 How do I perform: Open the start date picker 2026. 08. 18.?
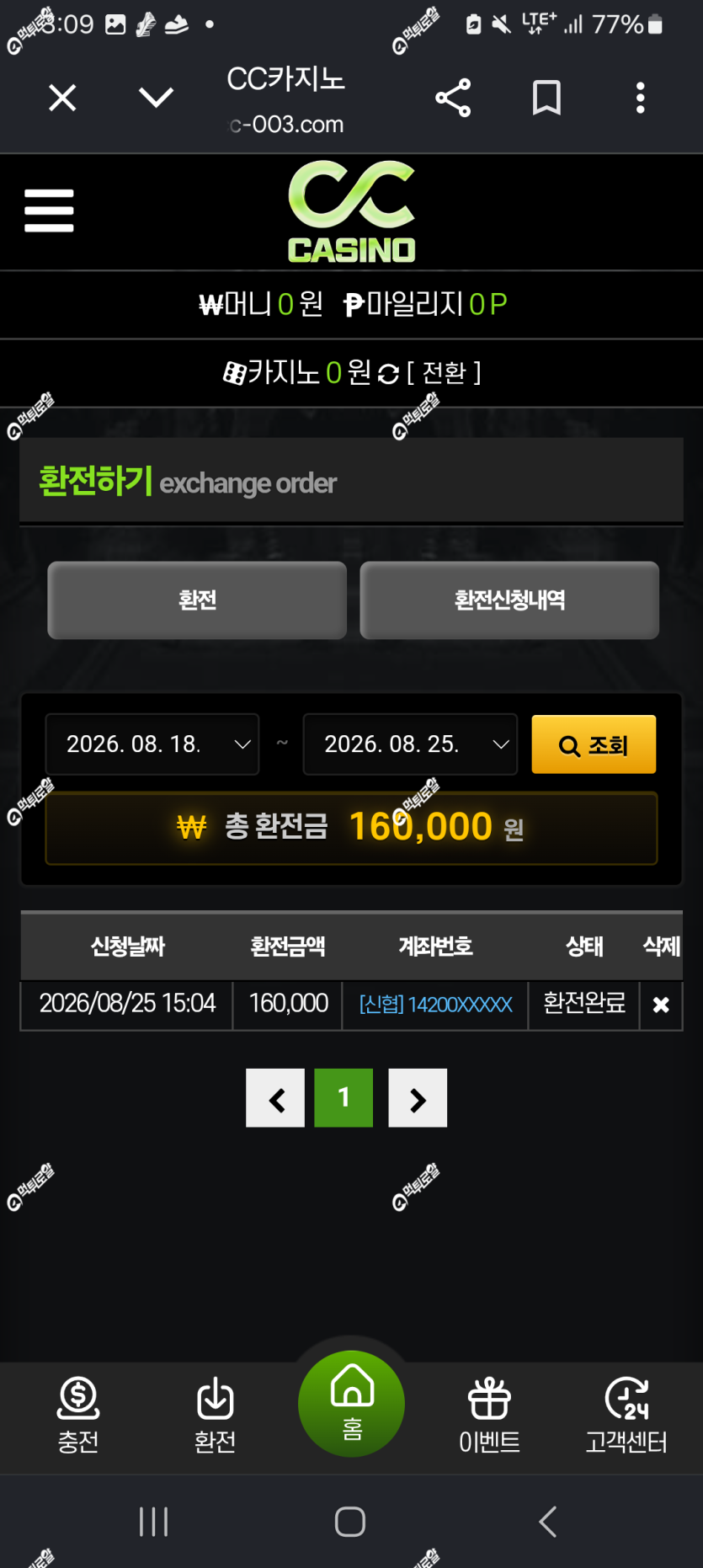[152, 744]
